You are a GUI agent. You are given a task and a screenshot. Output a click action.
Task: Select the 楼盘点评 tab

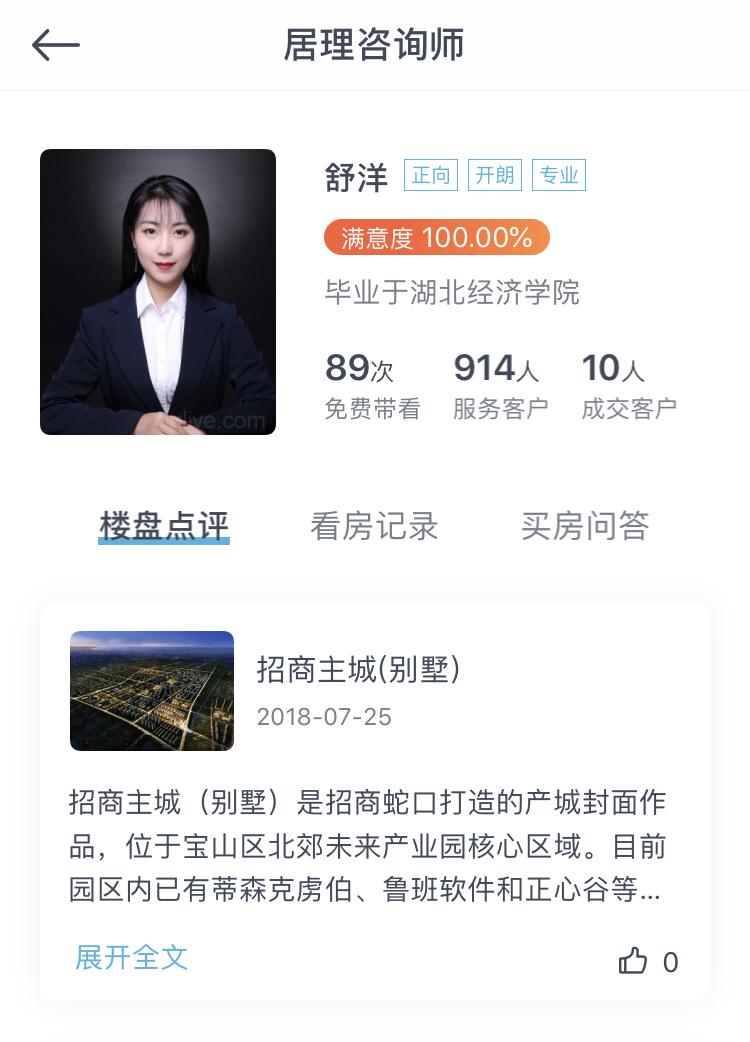tap(164, 526)
